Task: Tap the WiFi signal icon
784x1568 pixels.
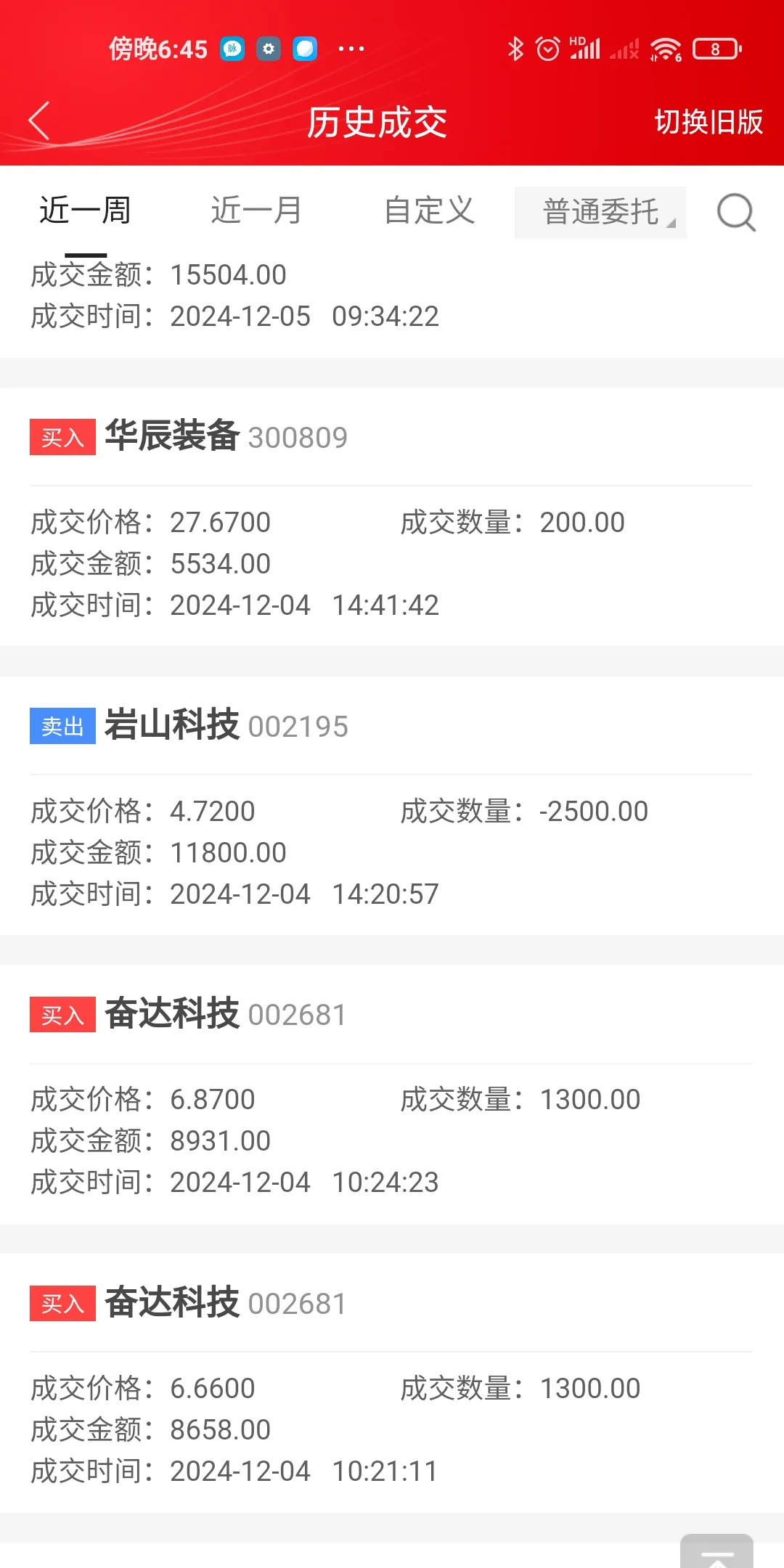Action: tap(667, 48)
